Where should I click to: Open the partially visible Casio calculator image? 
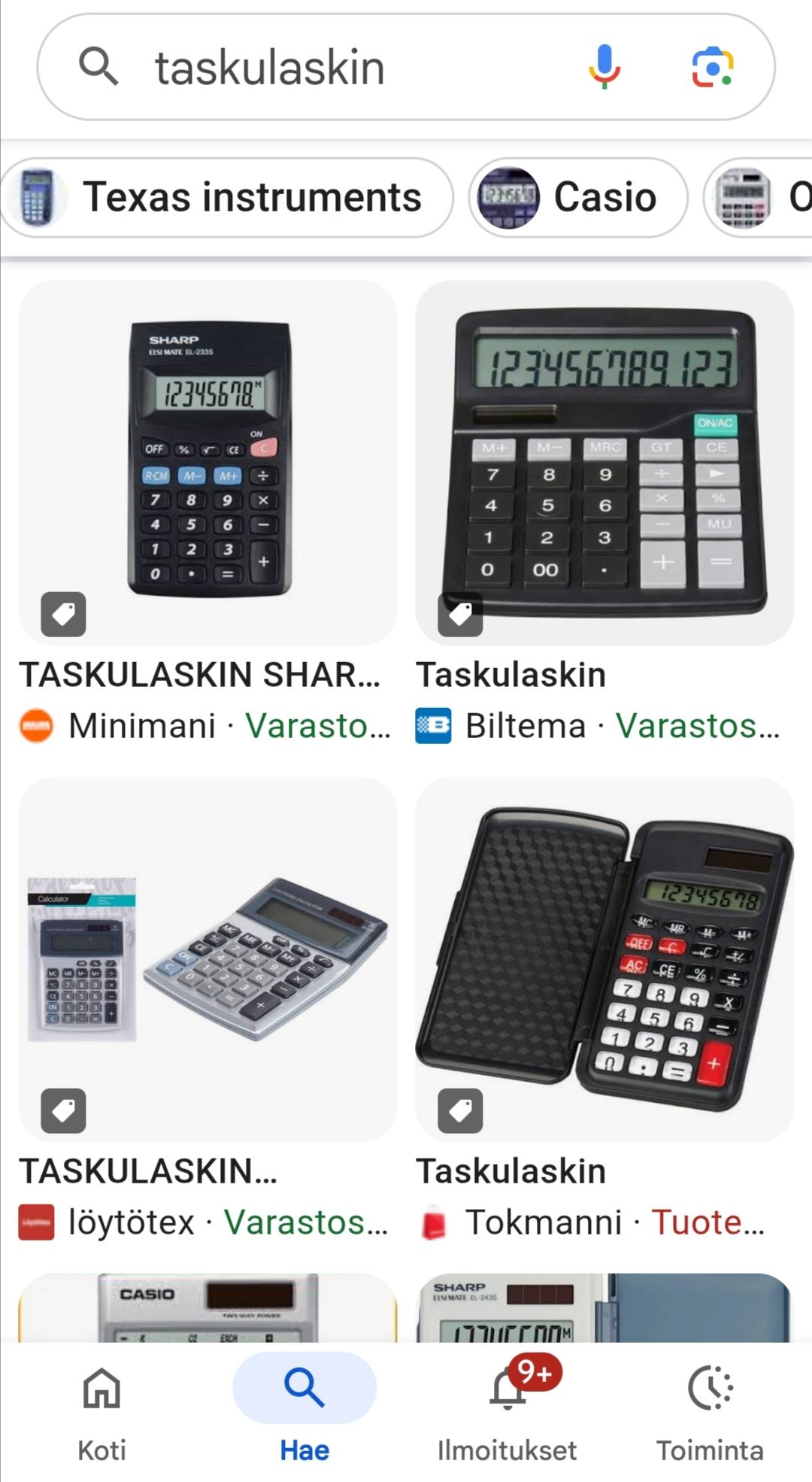click(208, 1307)
